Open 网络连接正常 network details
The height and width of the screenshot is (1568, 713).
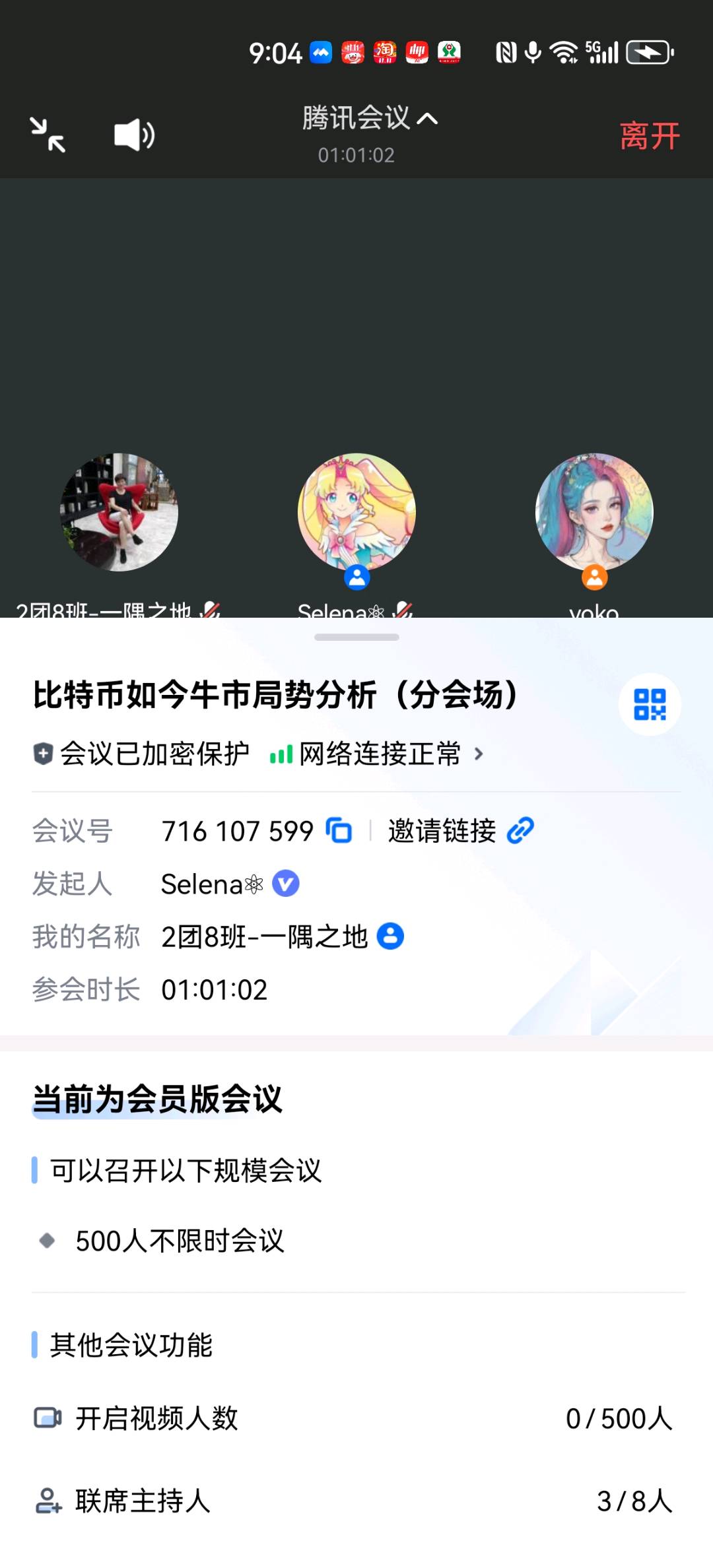point(378,754)
